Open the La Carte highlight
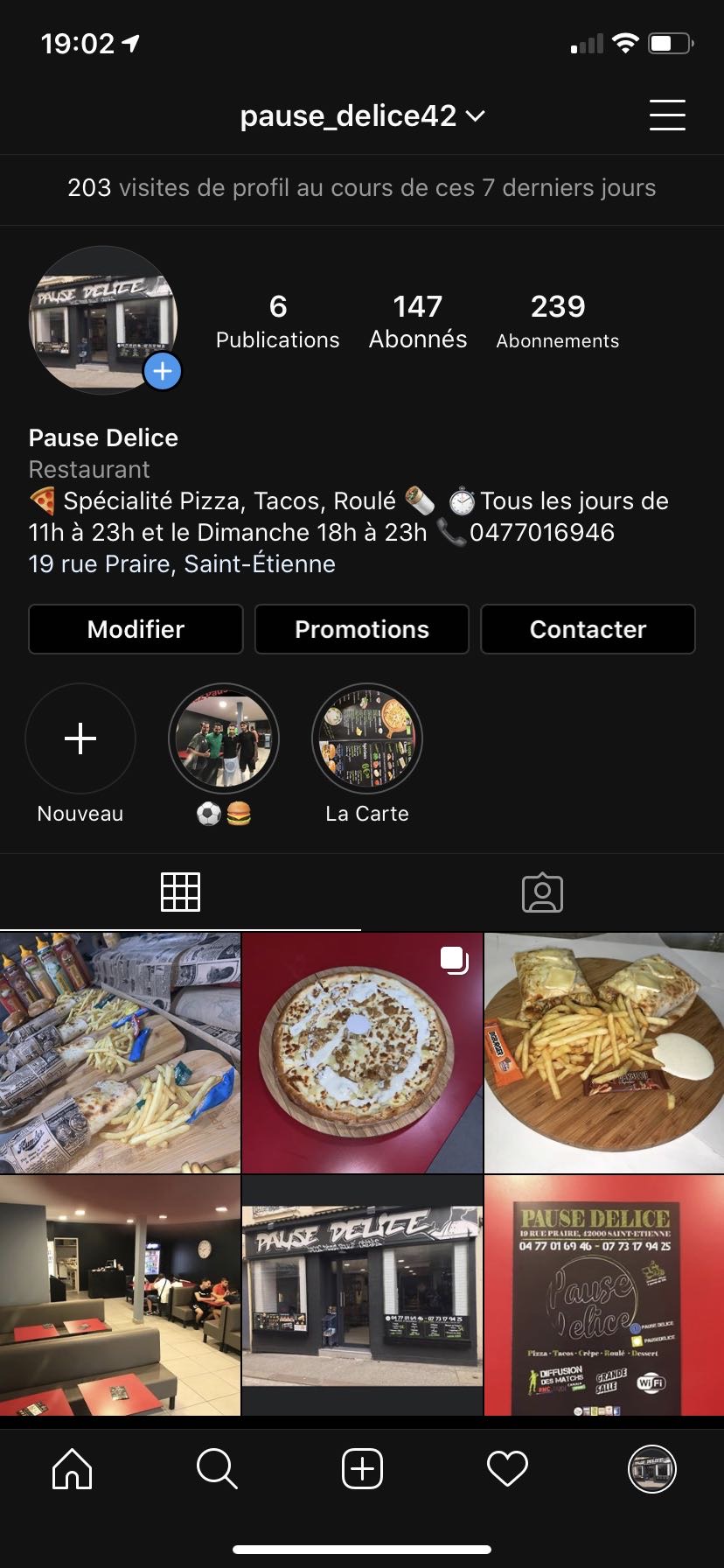Screen dimensions: 724x1568 click(x=367, y=738)
